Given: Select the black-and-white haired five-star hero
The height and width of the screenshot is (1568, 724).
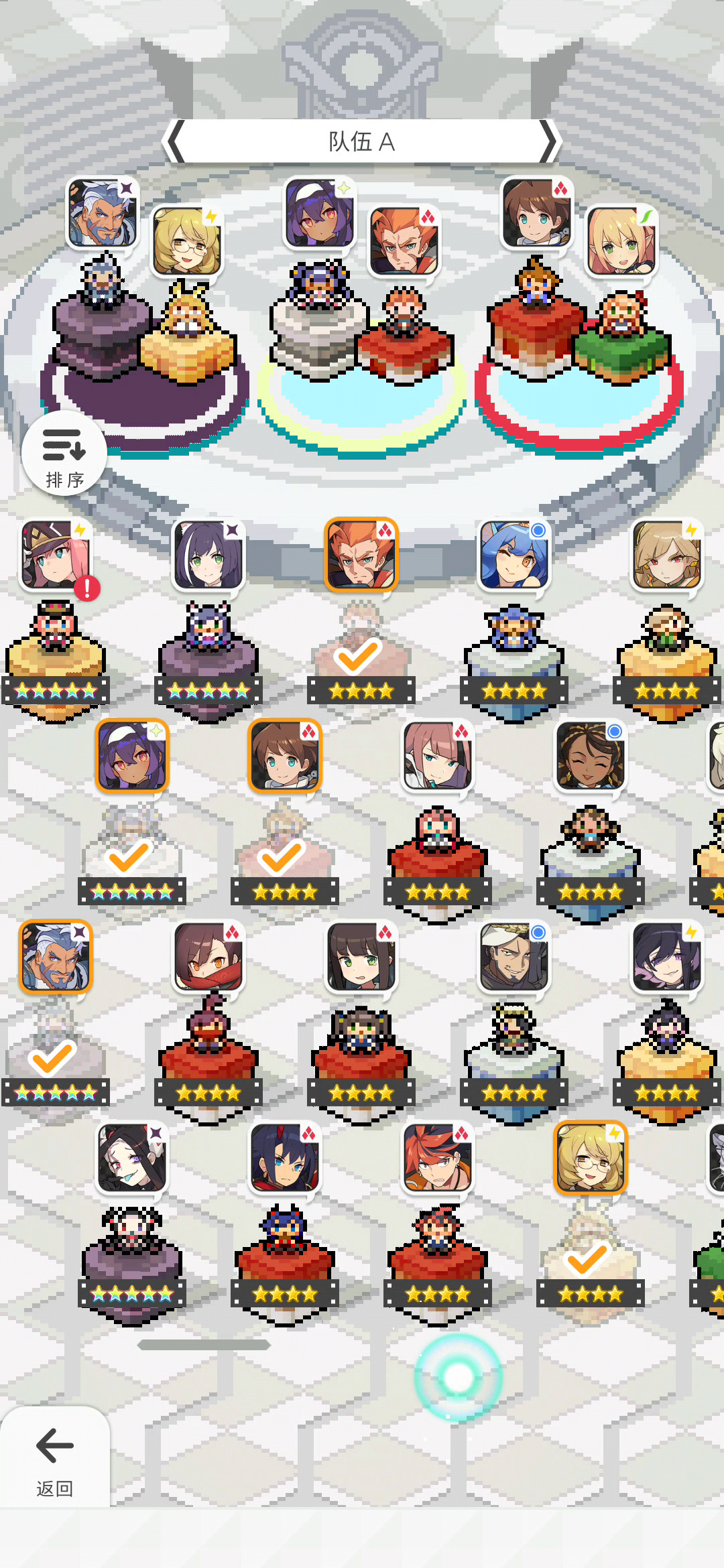Looking at the screenshot, I should (208, 556).
